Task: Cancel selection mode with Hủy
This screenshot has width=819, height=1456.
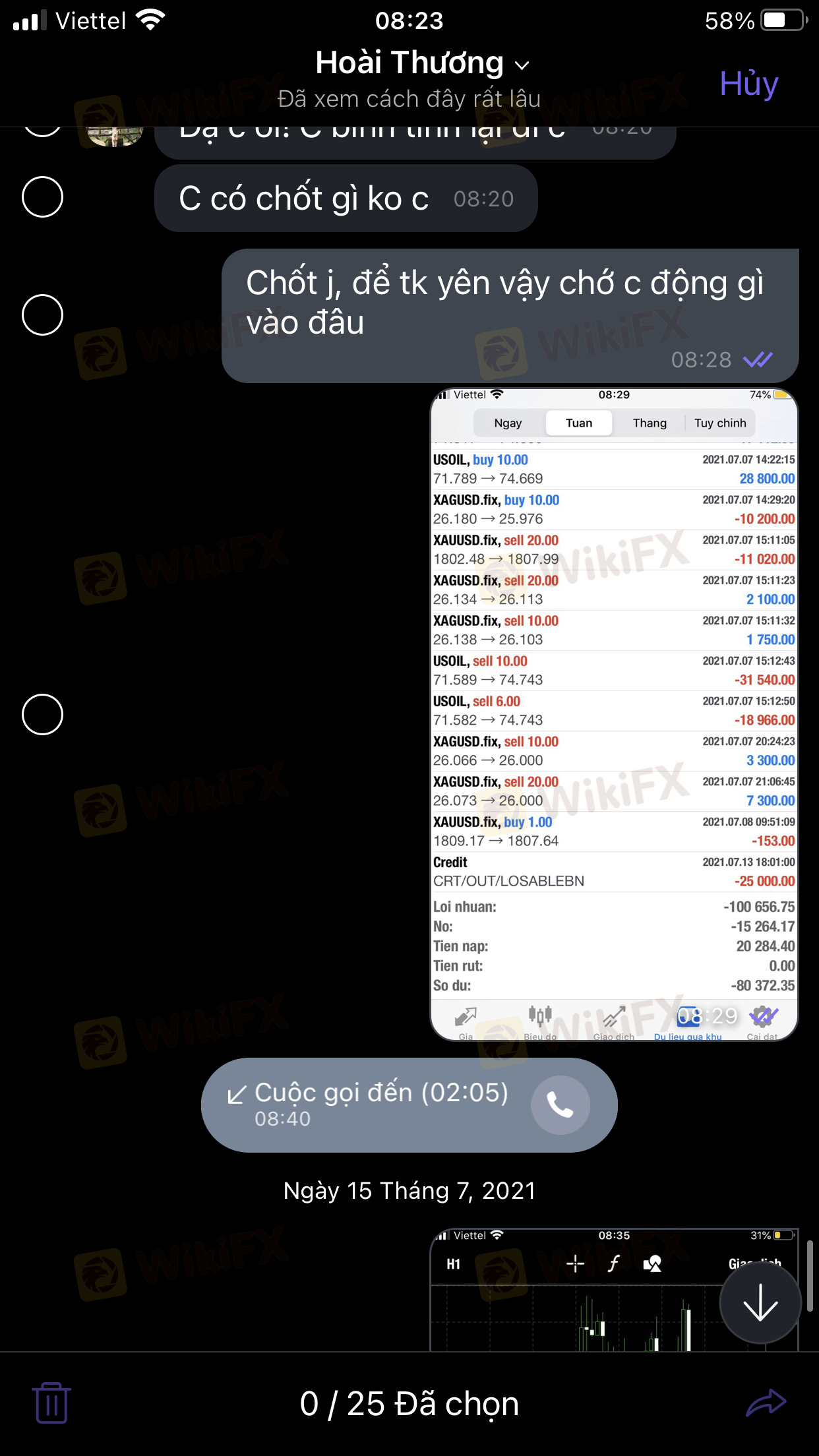Action: (x=748, y=84)
